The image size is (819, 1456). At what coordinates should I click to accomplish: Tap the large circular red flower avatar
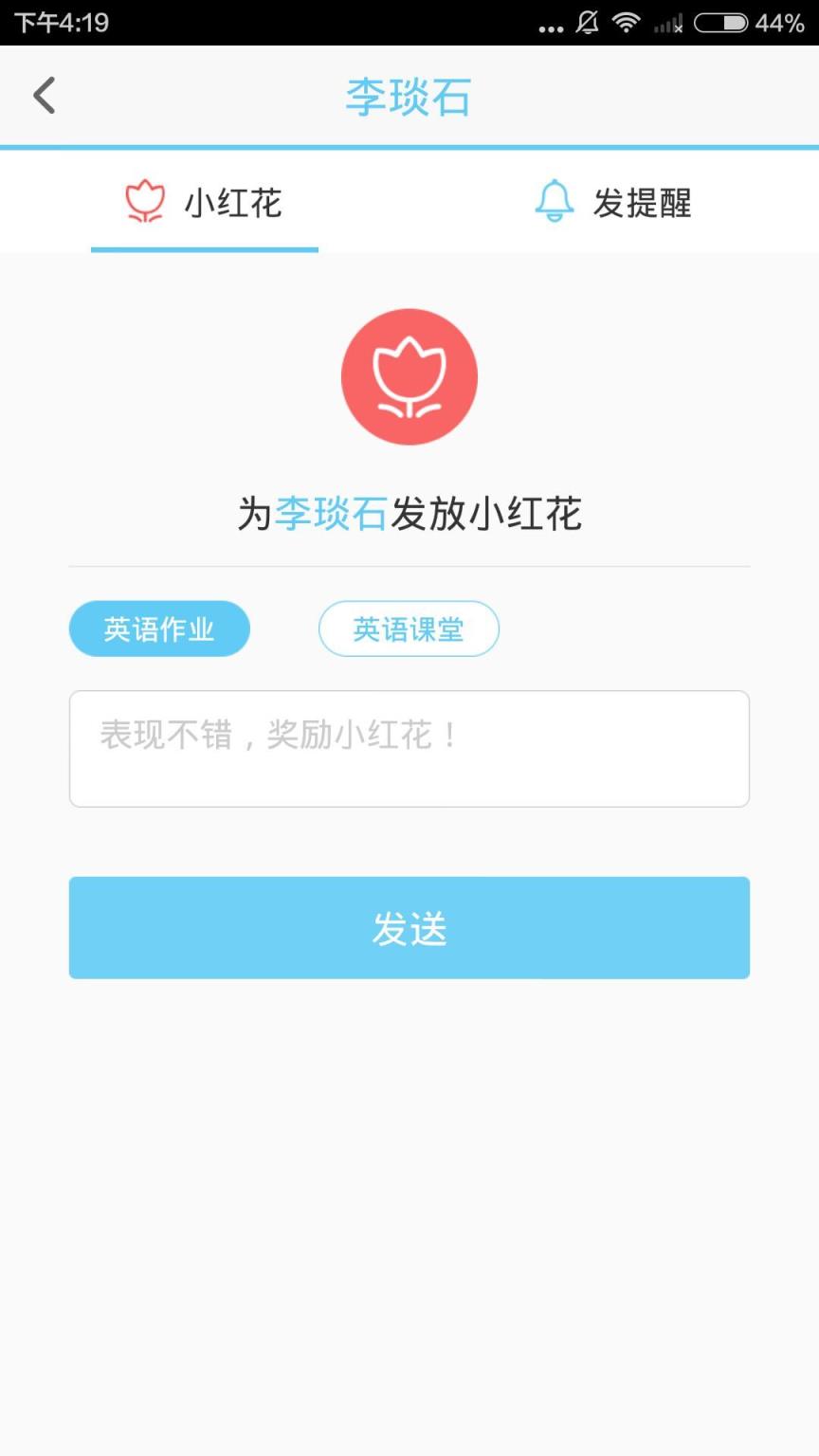point(409,375)
